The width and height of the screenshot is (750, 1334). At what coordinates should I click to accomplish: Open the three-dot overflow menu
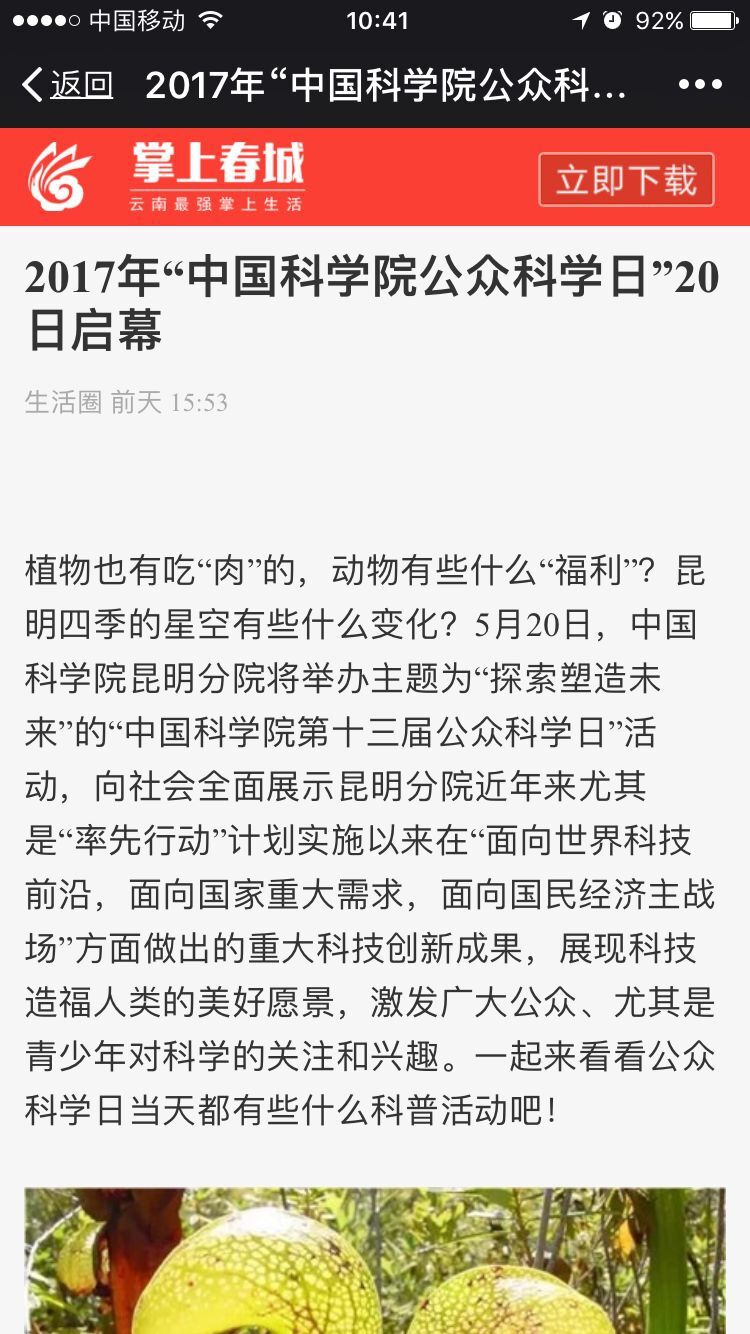click(x=699, y=85)
